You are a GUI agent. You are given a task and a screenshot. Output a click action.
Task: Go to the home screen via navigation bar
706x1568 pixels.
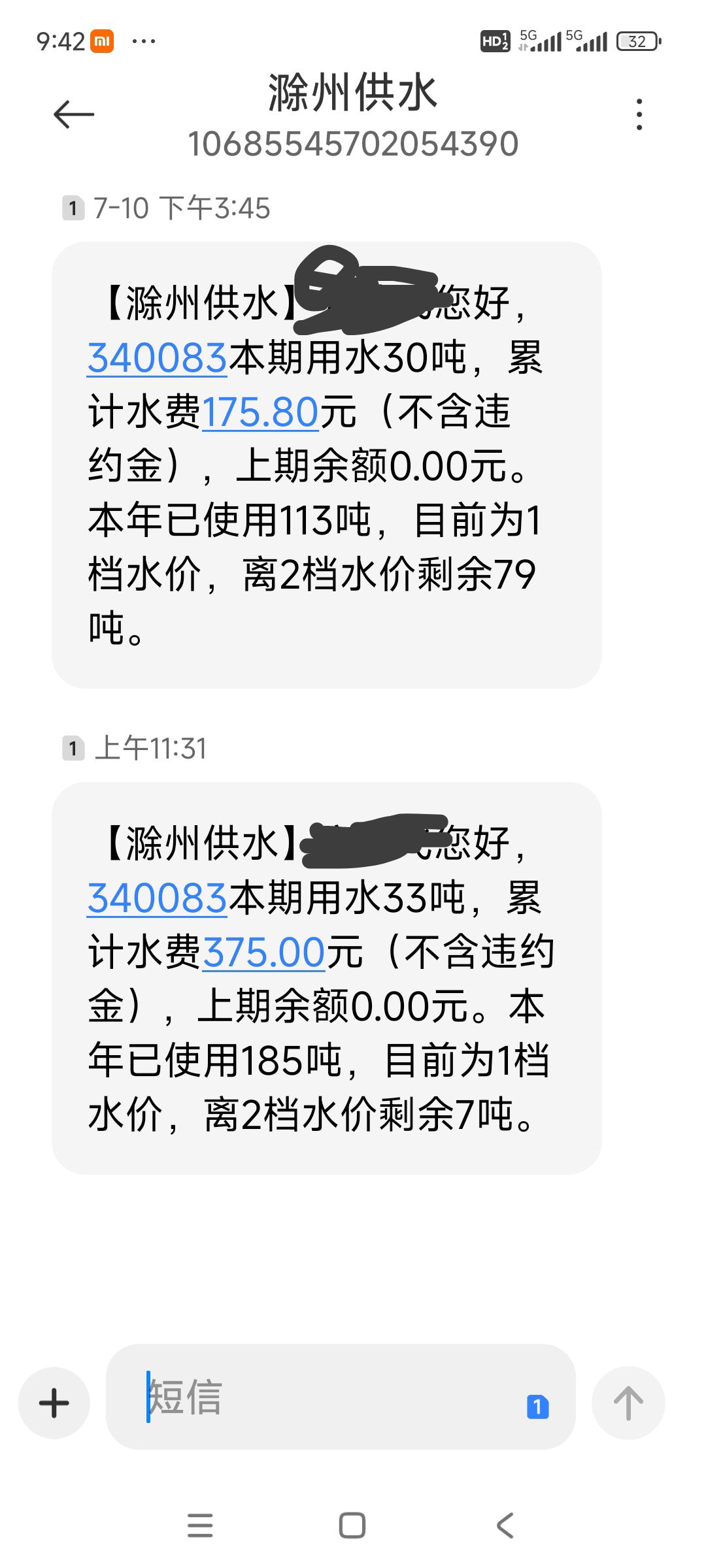(352, 1526)
